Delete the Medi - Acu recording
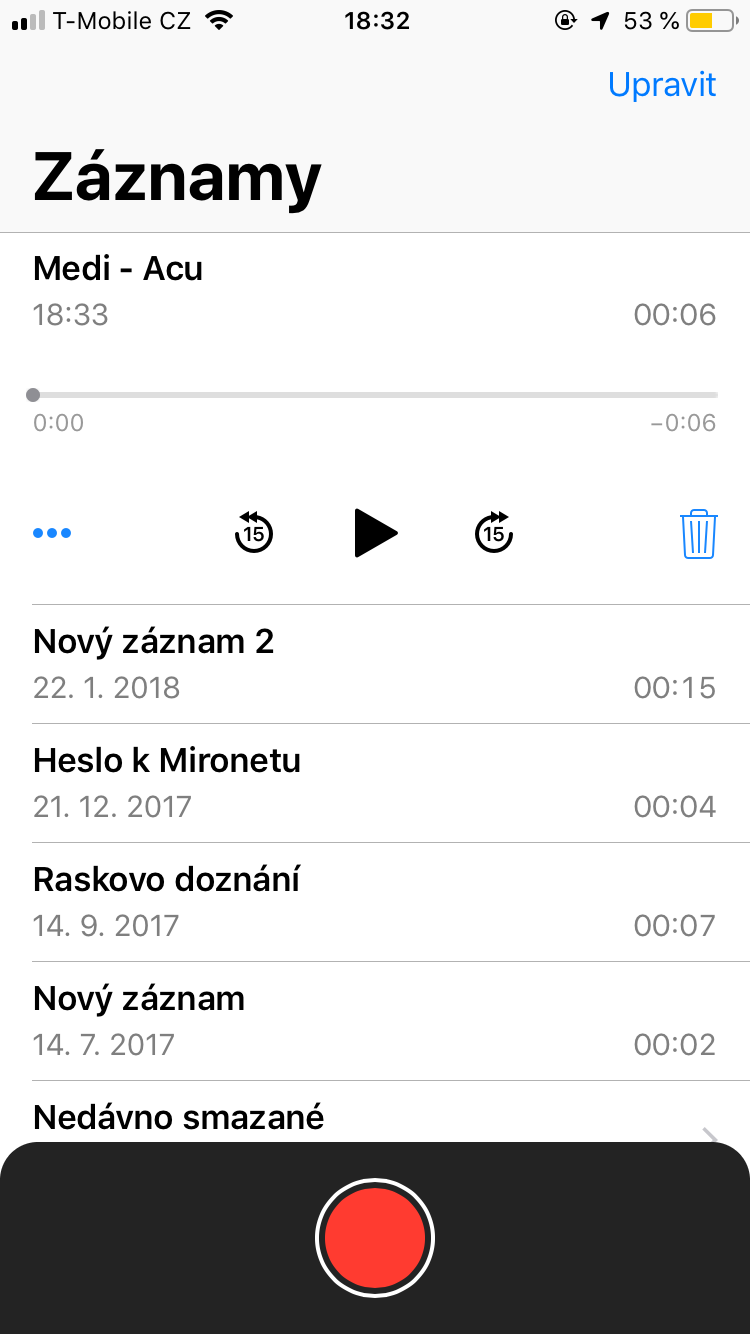This screenshot has height=1334, width=750. coord(698,532)
